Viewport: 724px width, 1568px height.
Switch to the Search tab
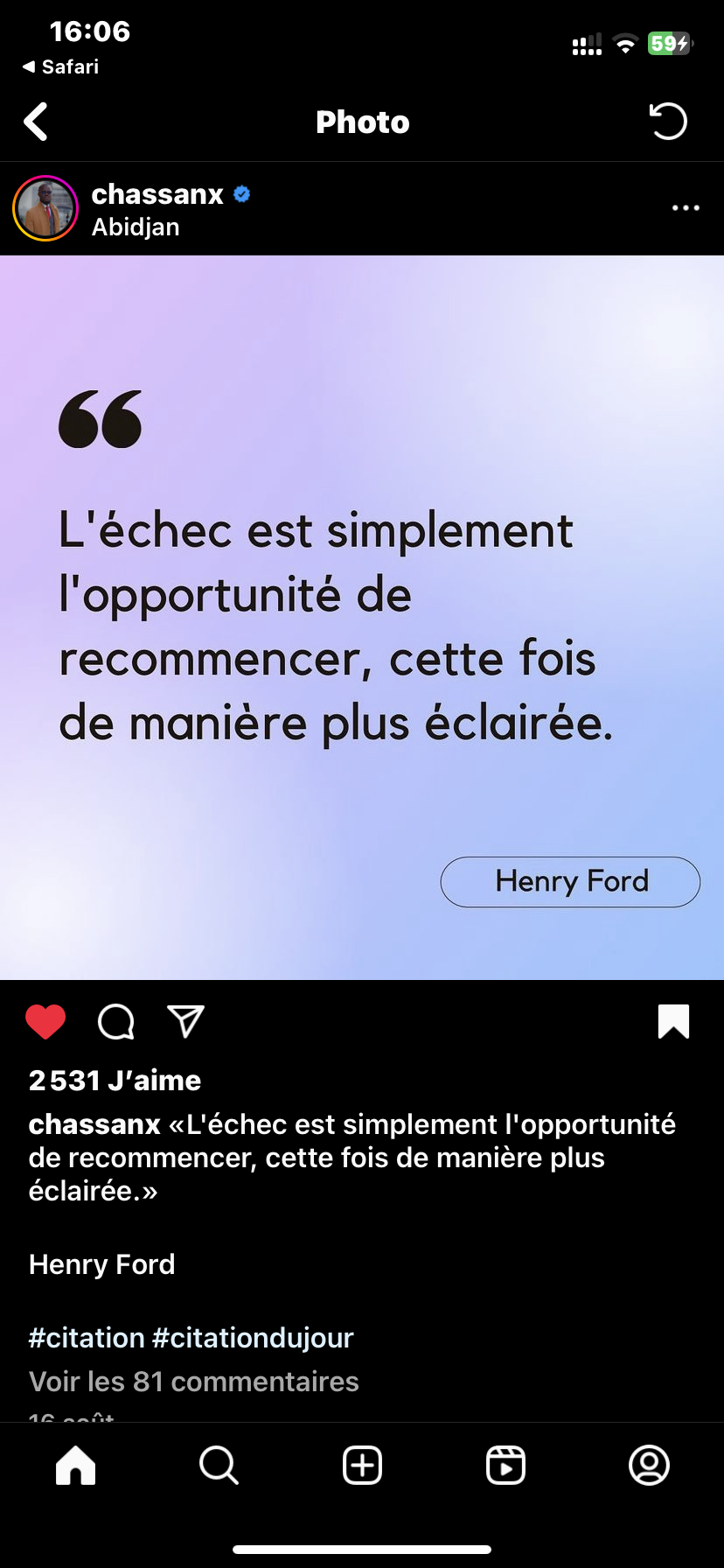(219, 1465)
